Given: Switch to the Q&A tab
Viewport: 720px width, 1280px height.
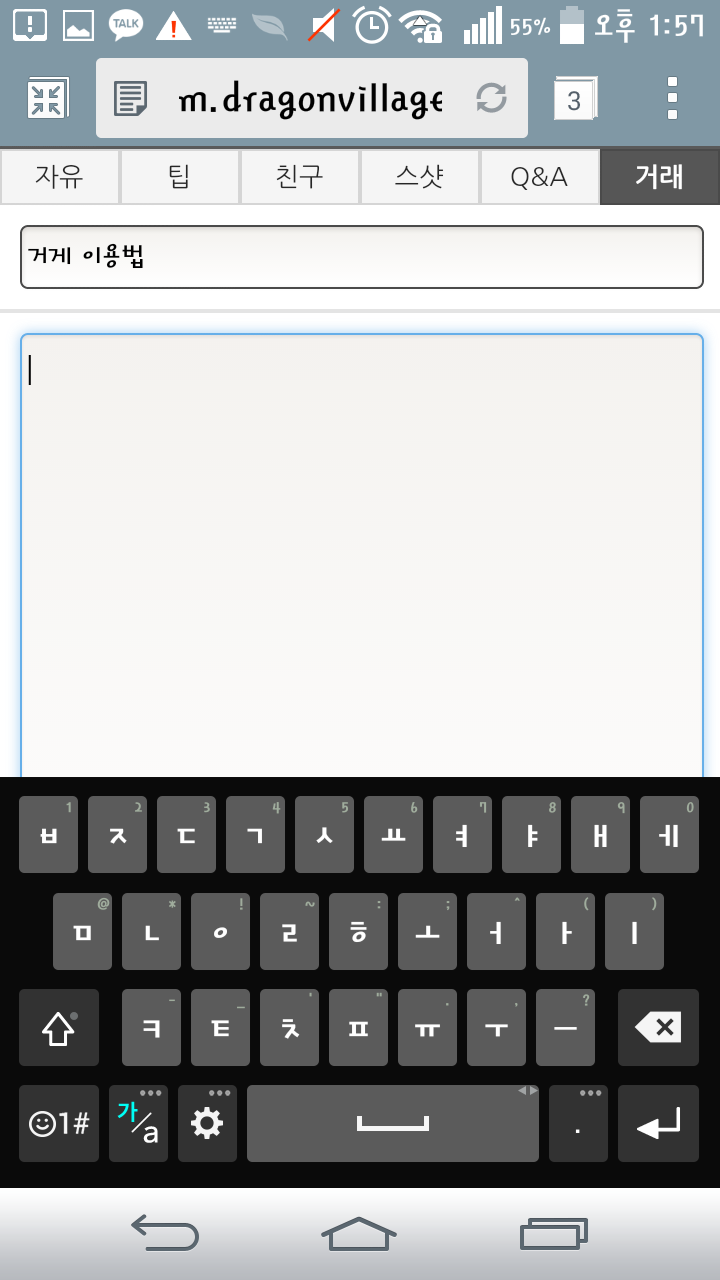Looking at the screenshot, I should point(540,177).
